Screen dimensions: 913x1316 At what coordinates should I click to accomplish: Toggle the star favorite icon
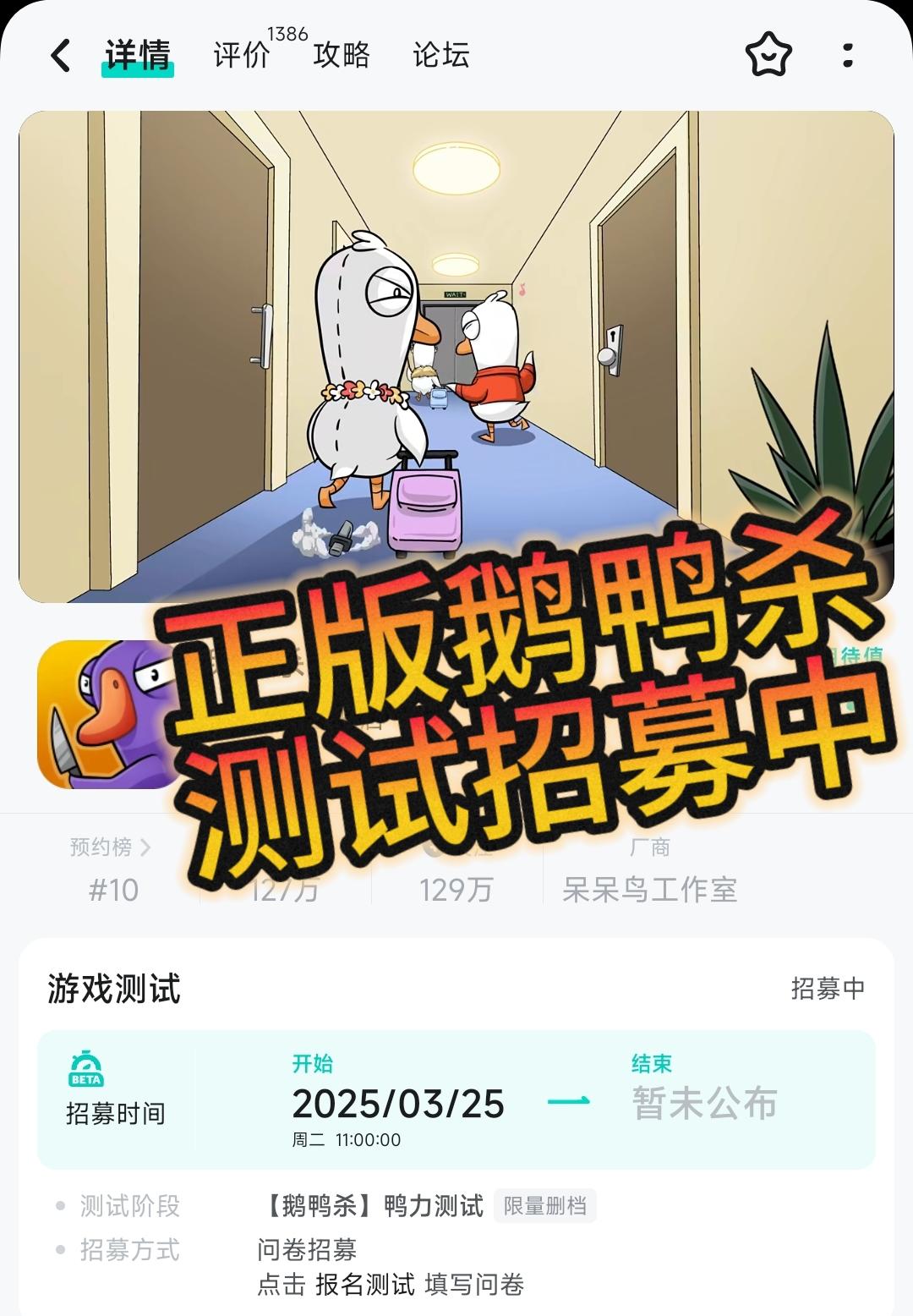(767, 54)
